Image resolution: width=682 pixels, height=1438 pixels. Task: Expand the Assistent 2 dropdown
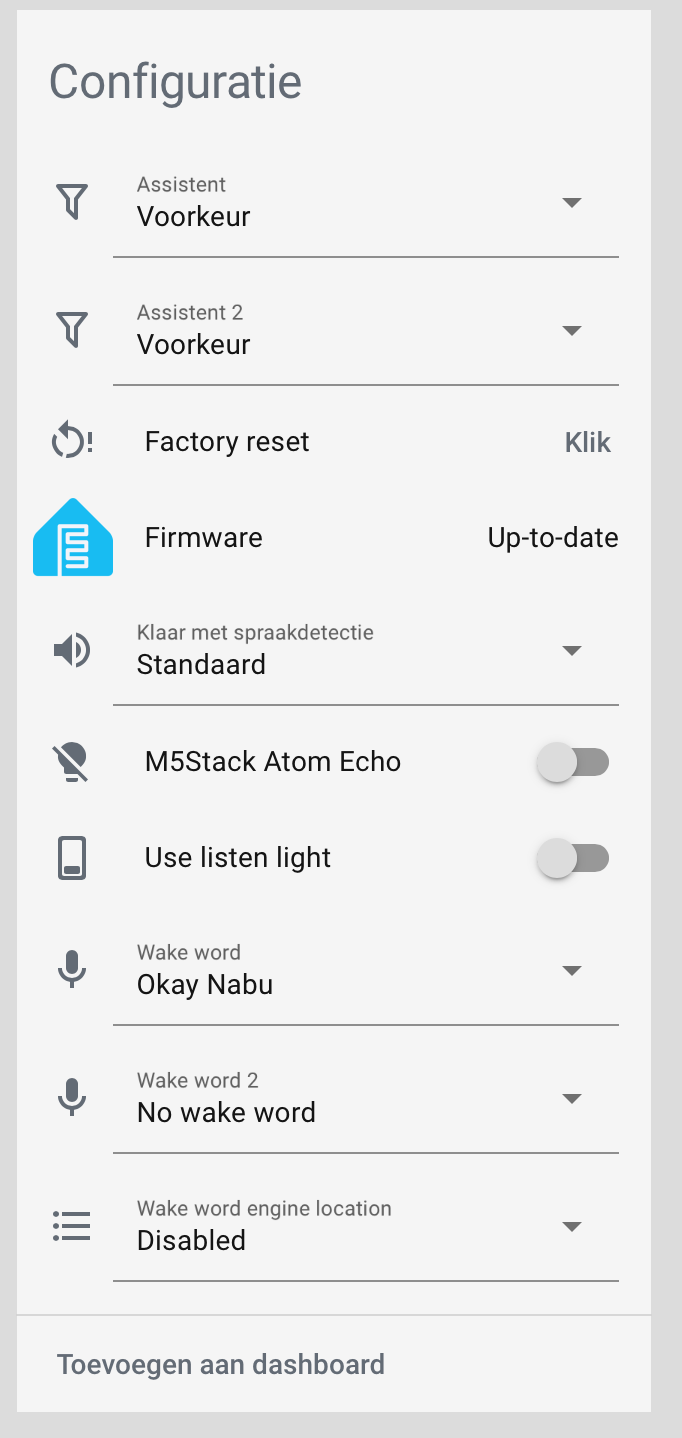(x=365, y=331)
